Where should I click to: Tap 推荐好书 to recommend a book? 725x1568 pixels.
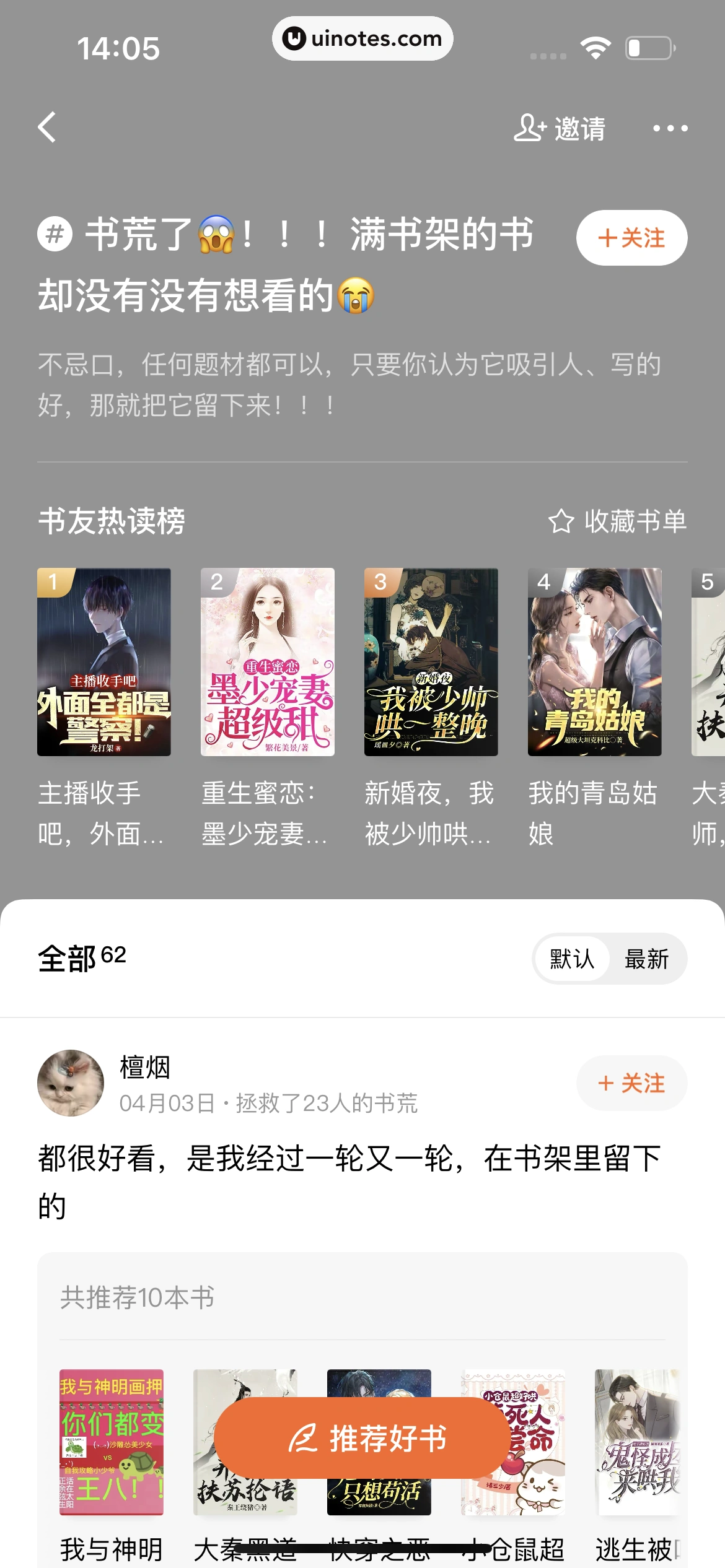tap(362, 1438)
